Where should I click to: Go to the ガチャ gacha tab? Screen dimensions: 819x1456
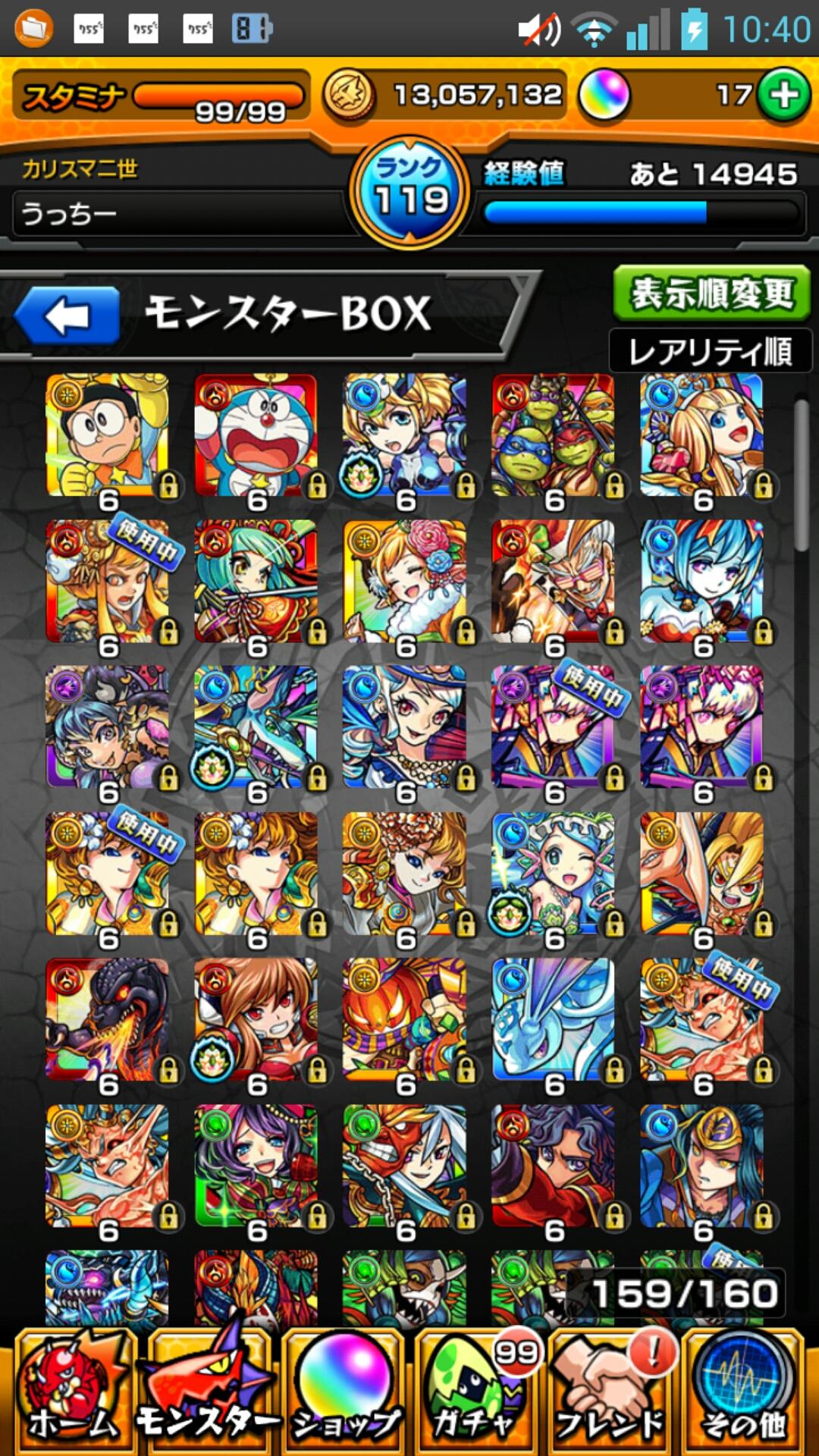coord(476,1392)
